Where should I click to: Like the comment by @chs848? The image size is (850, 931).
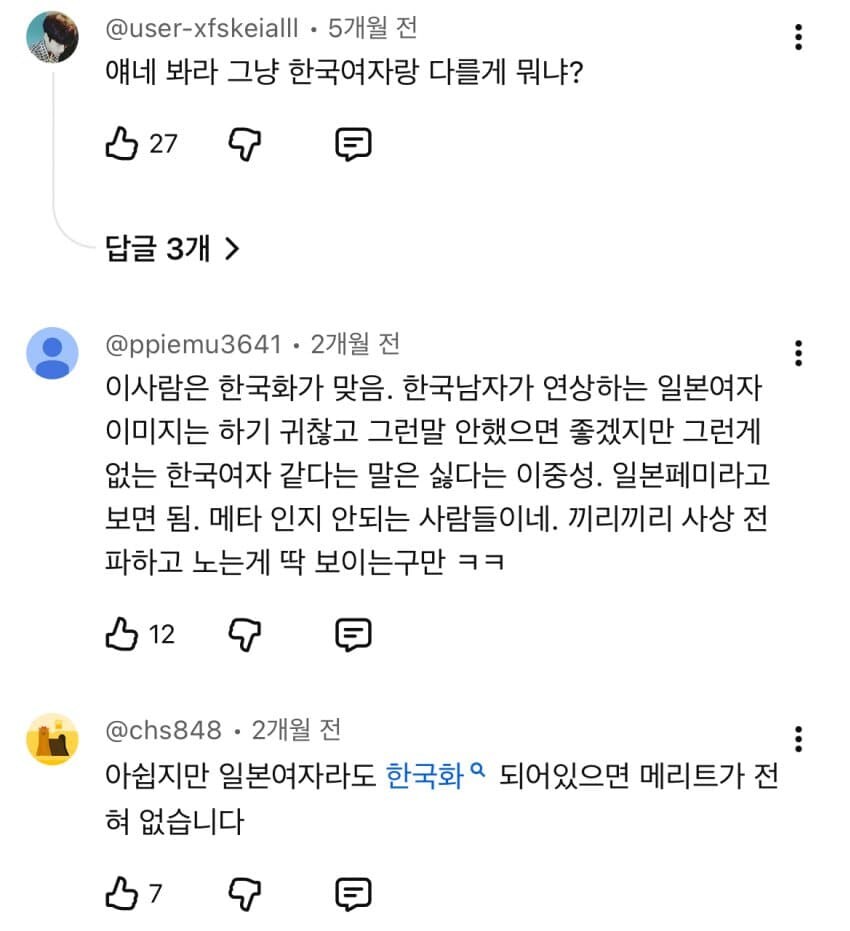121,893
